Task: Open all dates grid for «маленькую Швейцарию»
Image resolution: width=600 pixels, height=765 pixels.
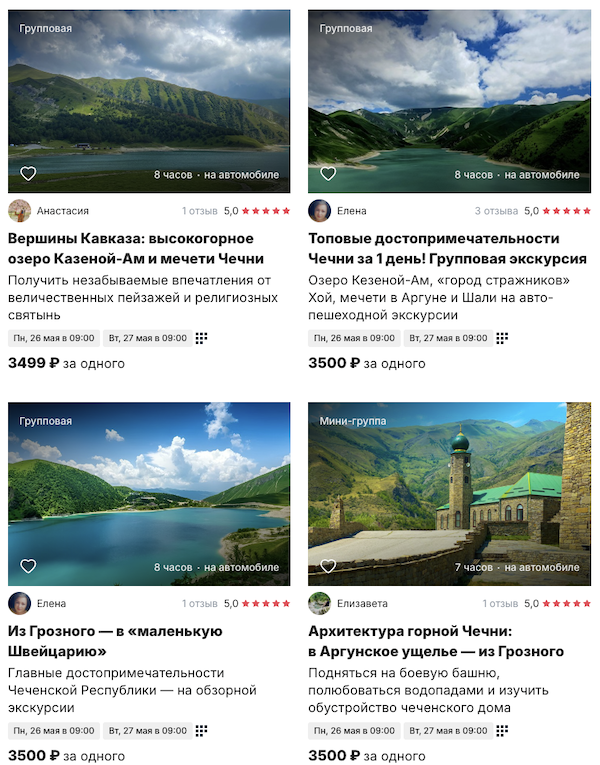Action: point(201,731)
